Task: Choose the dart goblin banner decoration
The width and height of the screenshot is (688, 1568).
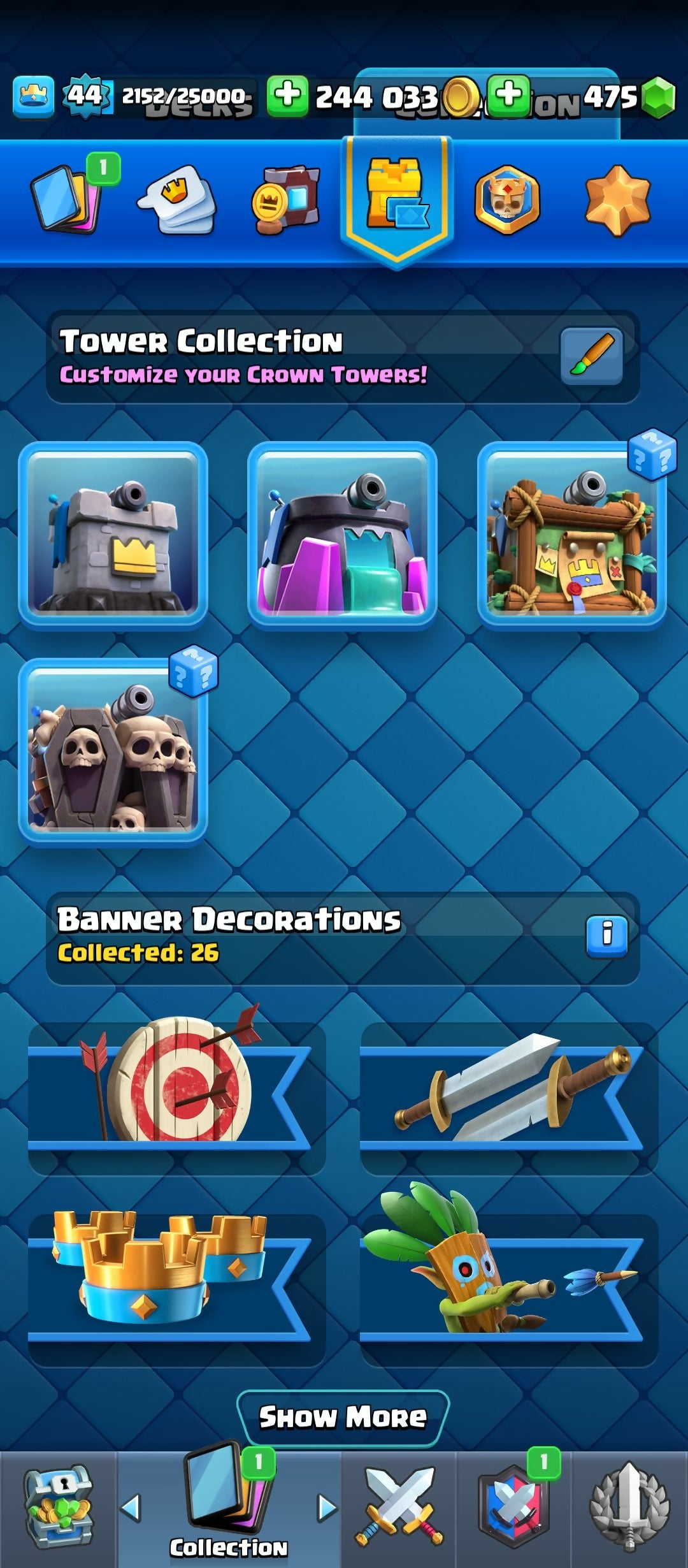Action: tap(508, 1286)
